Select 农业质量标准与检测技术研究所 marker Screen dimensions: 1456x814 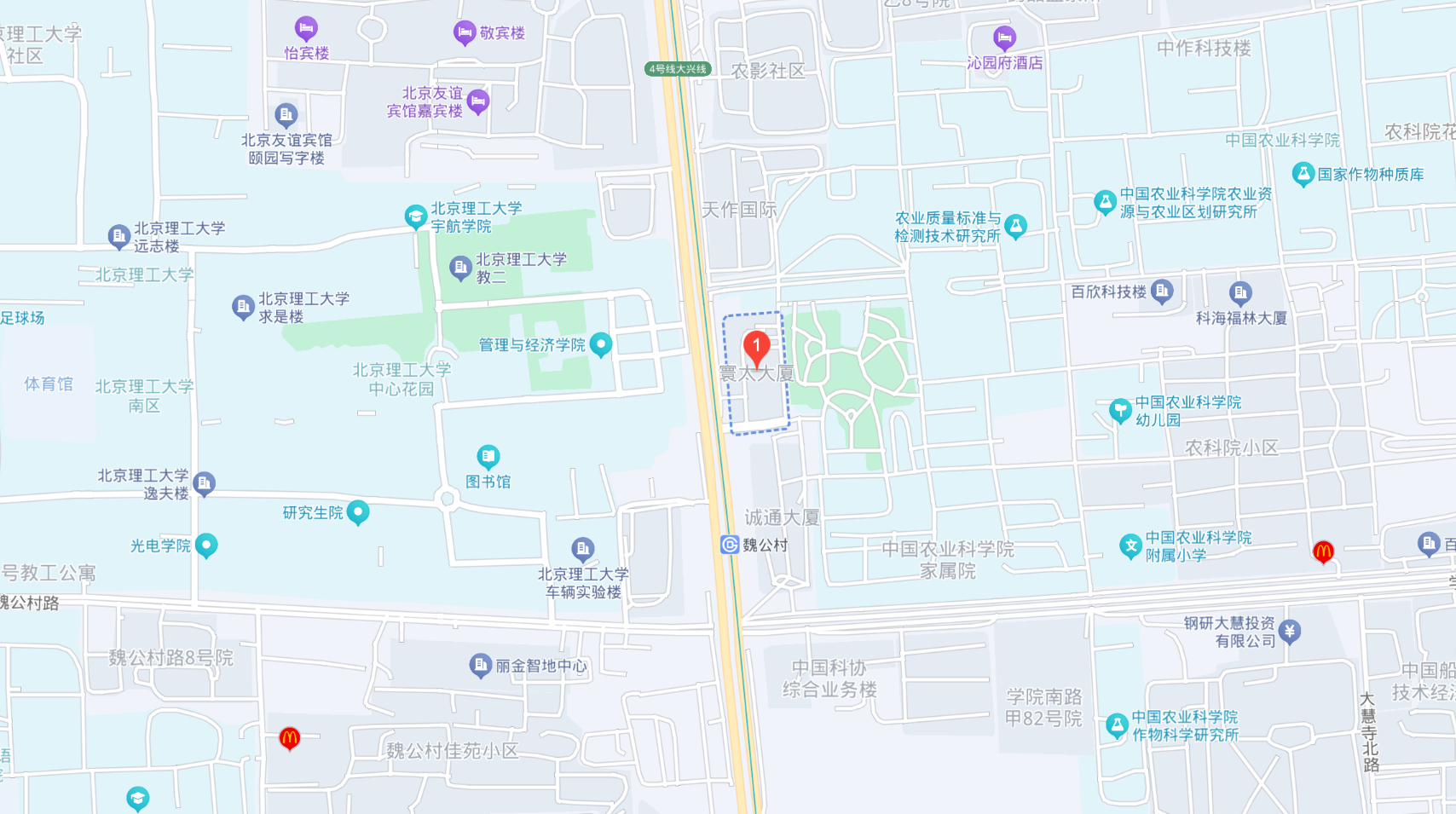click(1015, 226)
